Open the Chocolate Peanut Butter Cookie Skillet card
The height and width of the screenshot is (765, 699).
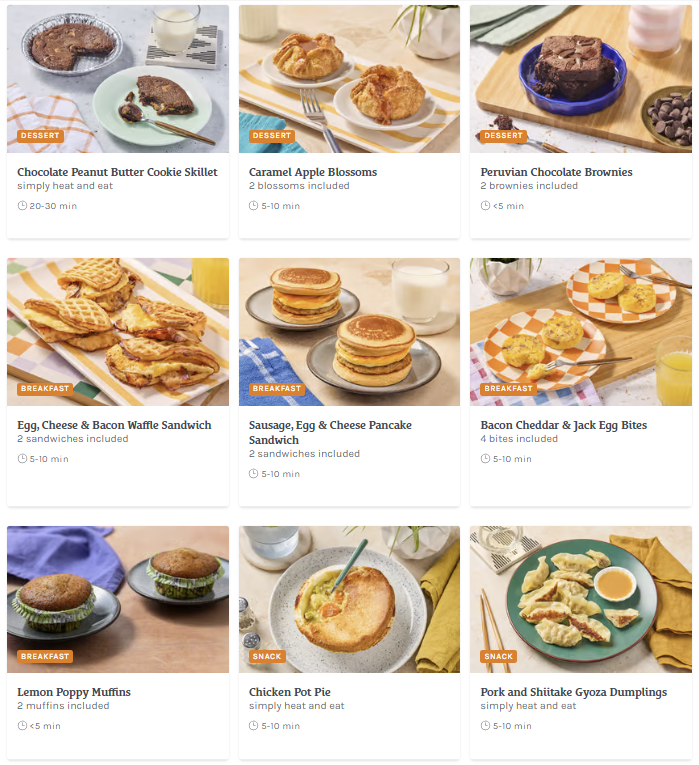click(x=117, y=172)
